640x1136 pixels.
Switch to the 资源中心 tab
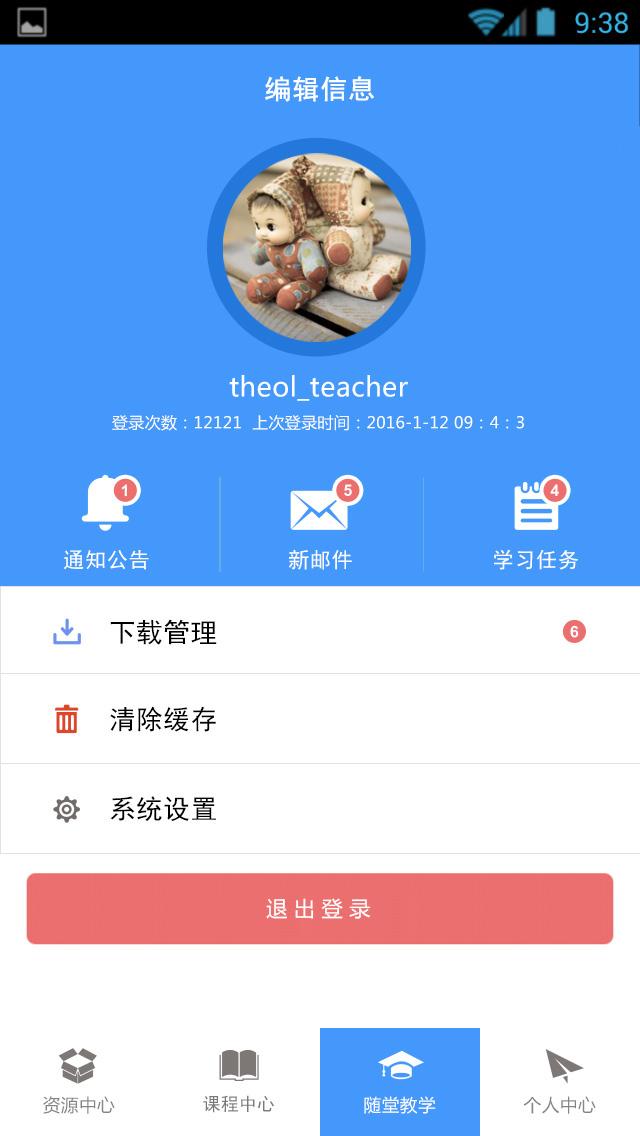pyautogui.click(x=79, y=1082)
